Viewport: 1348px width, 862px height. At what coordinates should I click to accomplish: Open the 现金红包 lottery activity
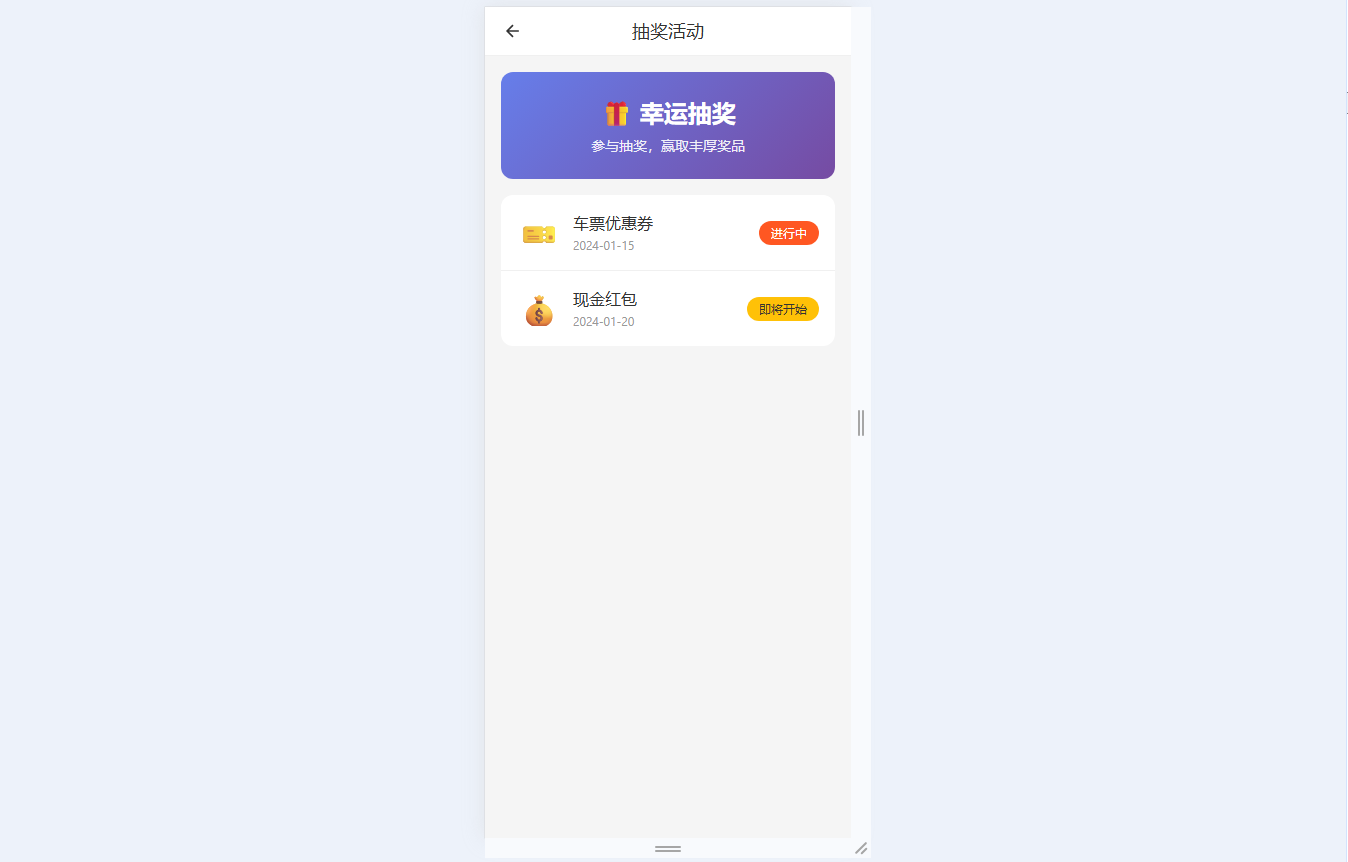(667, 309)
